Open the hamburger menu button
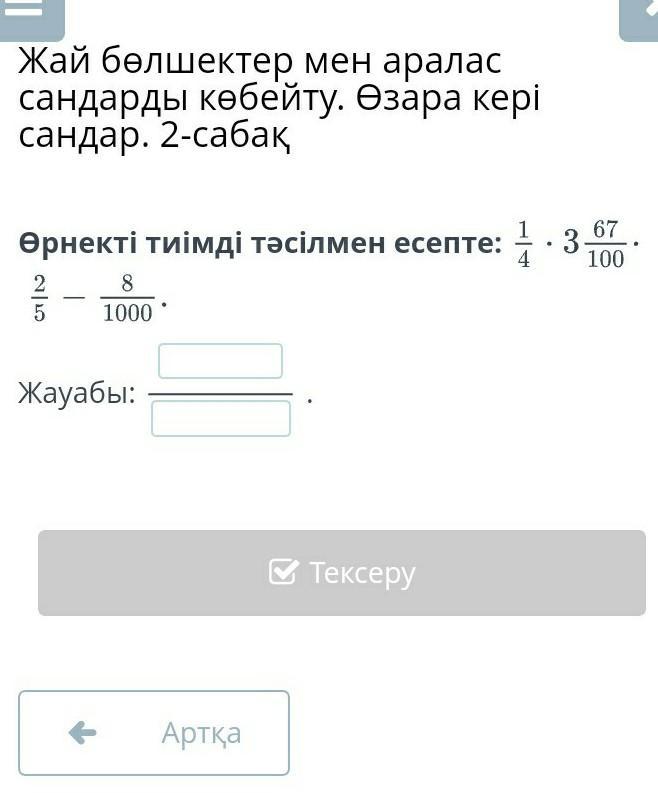Image resolution: width=658 pixels, height=793 pixels. pyautogui.click(x=30, y=12)
